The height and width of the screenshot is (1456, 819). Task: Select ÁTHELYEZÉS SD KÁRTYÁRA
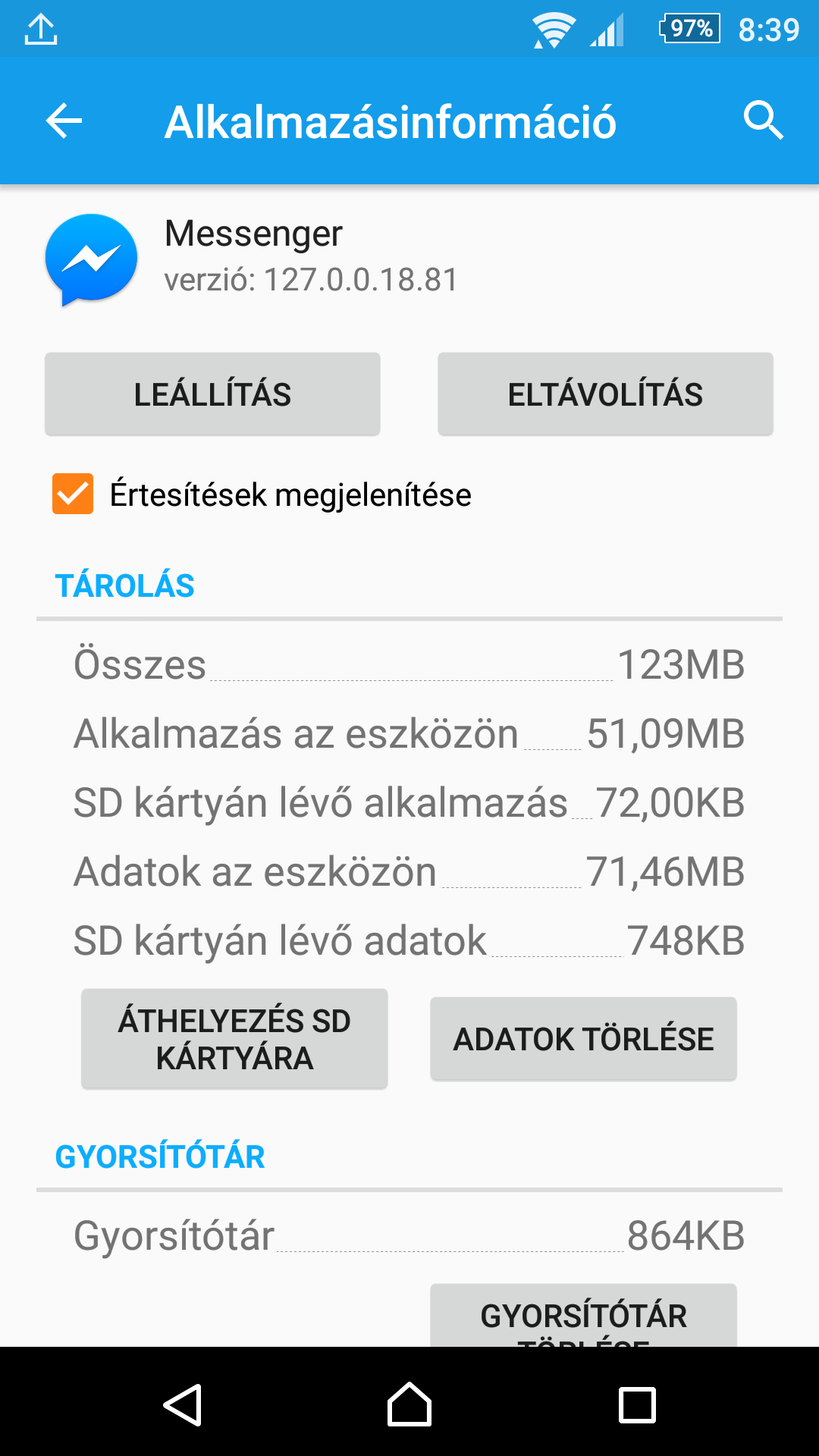(234, 1039)
